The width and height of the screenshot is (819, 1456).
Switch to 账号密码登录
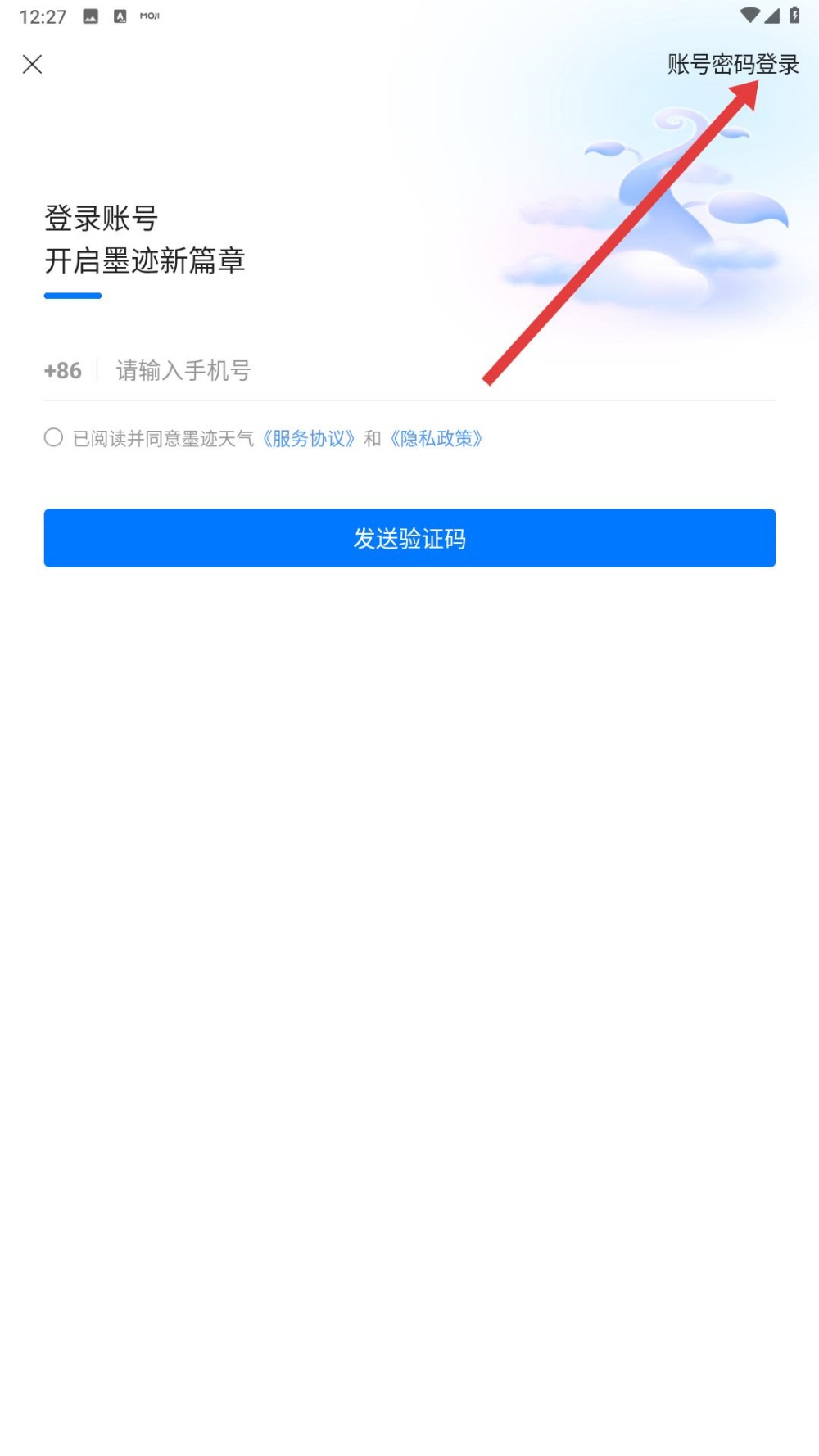[732, 64]
